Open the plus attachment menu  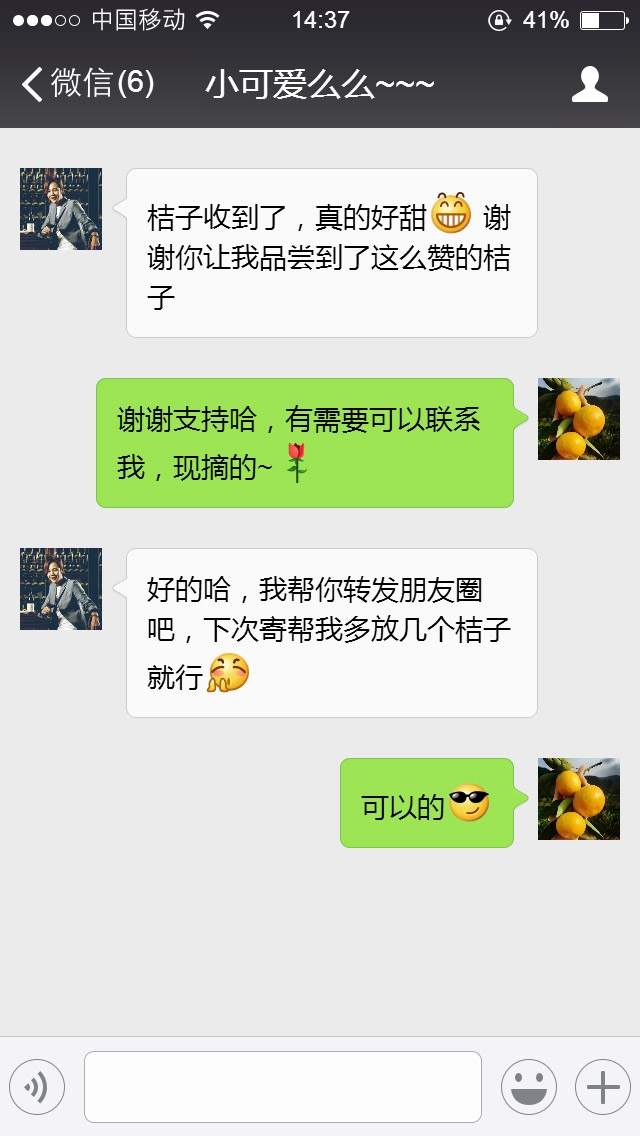[602, 1087]
